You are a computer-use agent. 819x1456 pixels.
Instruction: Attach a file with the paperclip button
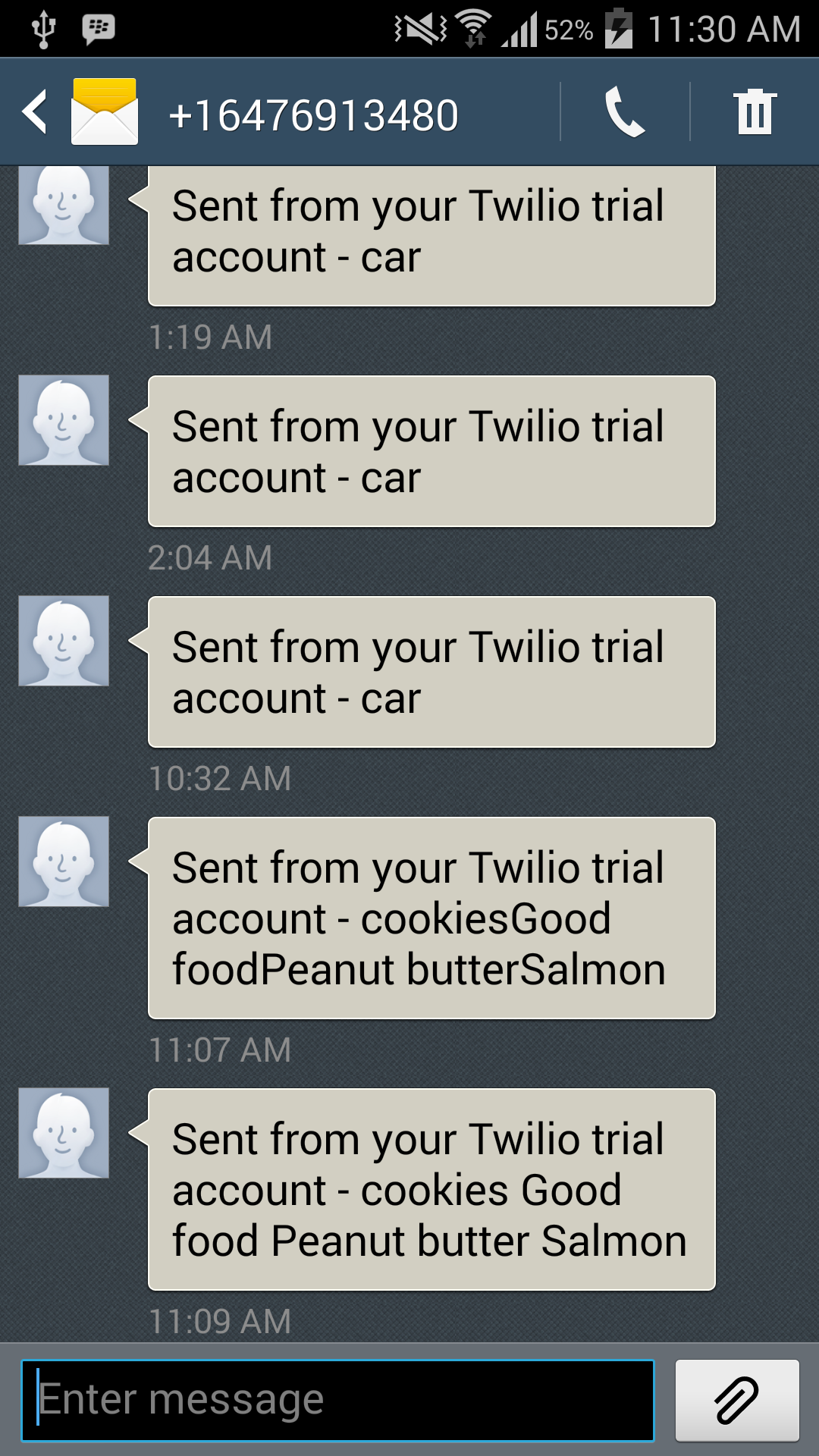coord(736,1400)
